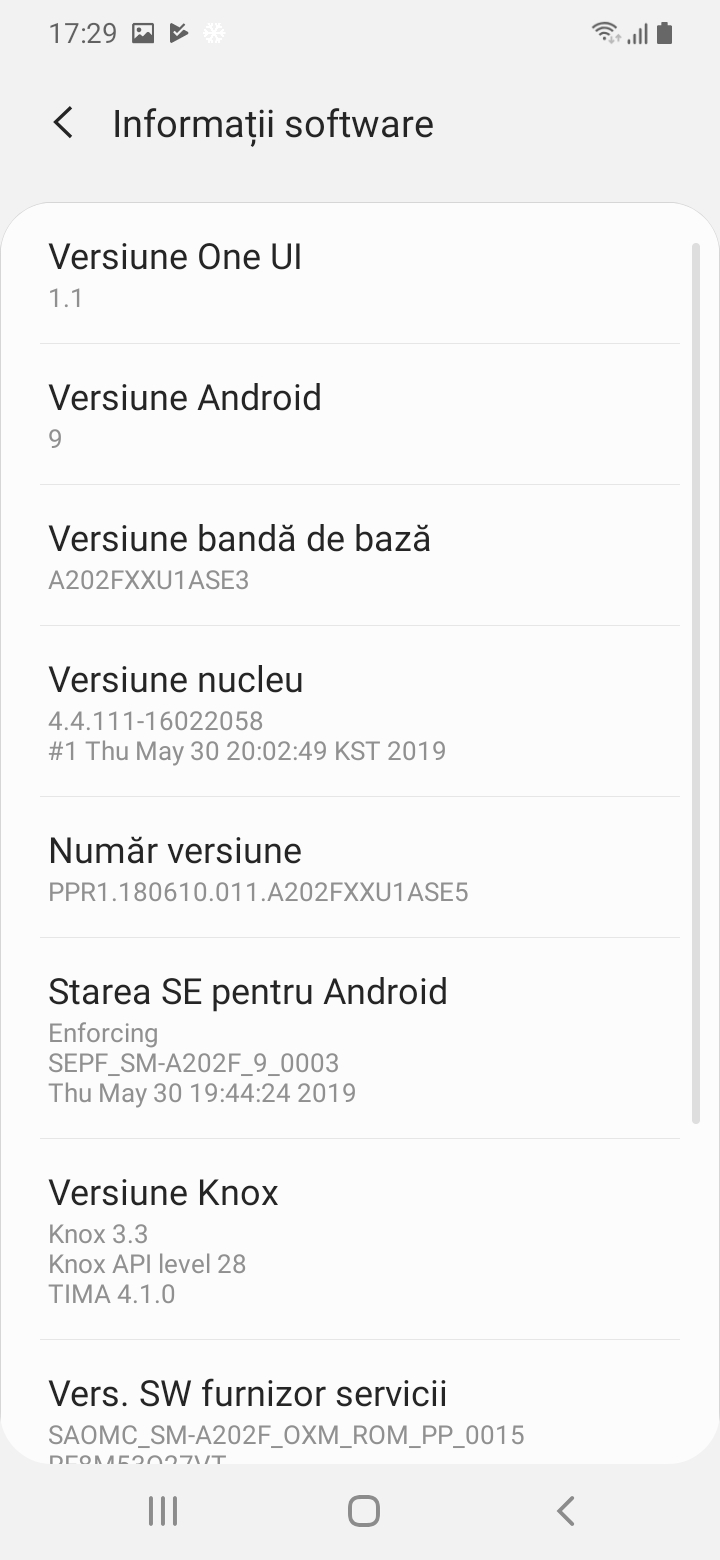Select Vers. SW furnizor servicii row
Viewport: 720px width, 1560px height.
(360, 1402)
